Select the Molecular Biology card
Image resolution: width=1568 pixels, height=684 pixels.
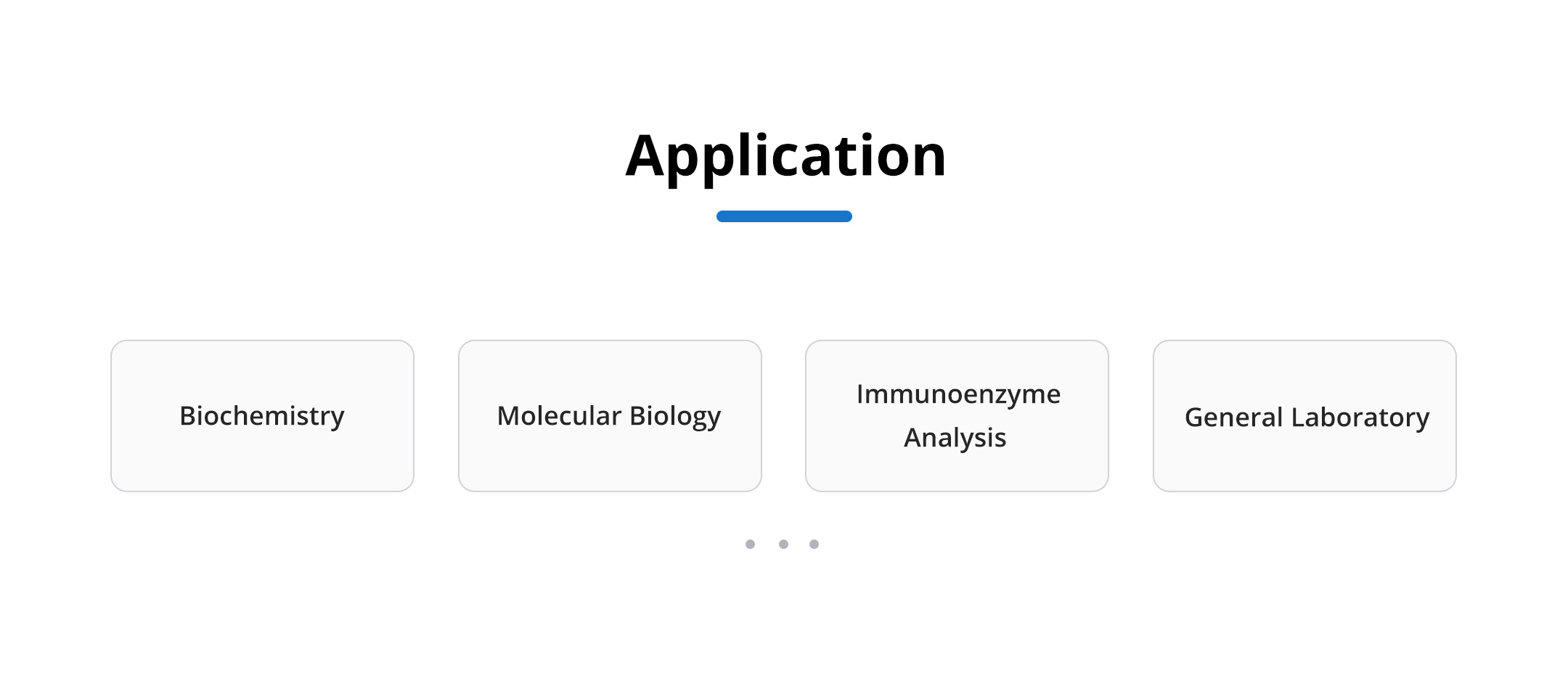click(610, 416)
